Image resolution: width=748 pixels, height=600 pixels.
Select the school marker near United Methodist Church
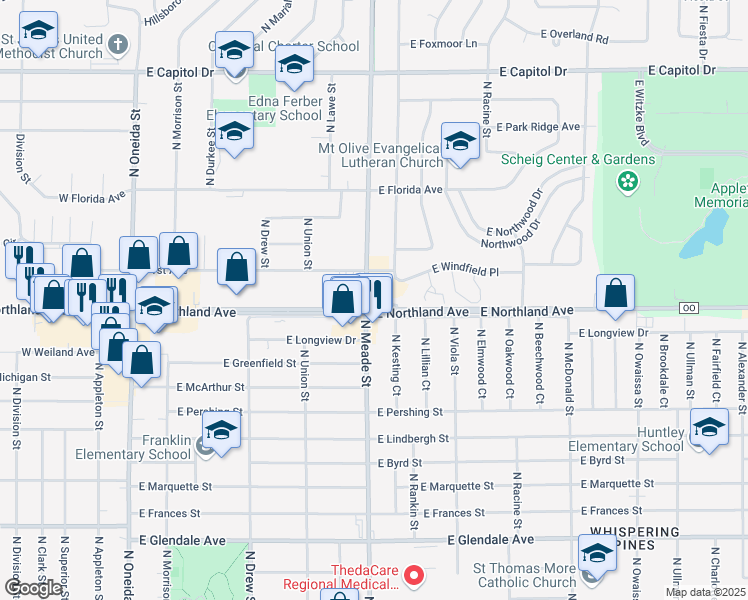(x=39, y=33)
